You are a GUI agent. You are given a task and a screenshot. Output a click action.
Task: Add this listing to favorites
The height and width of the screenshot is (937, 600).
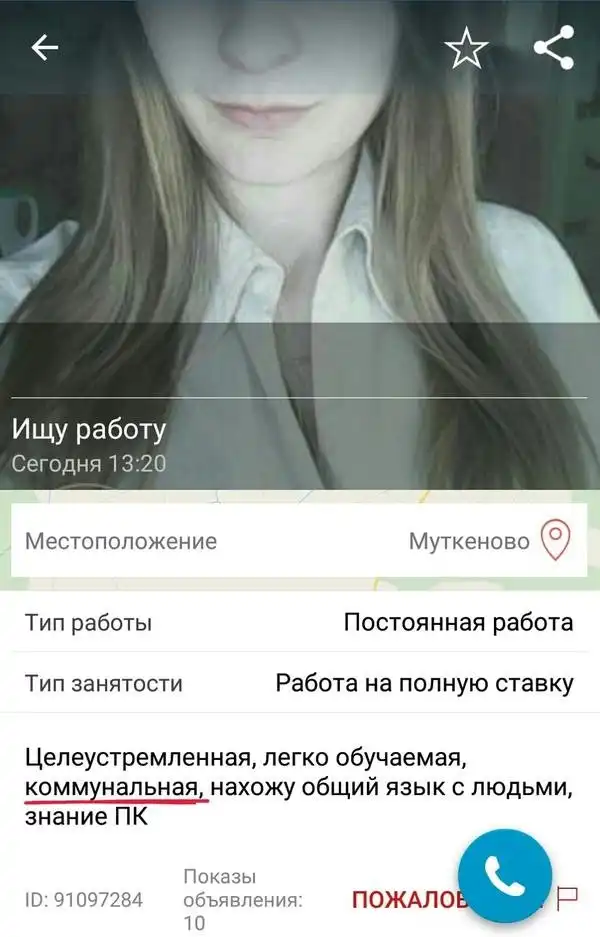[x=466, y=49]
